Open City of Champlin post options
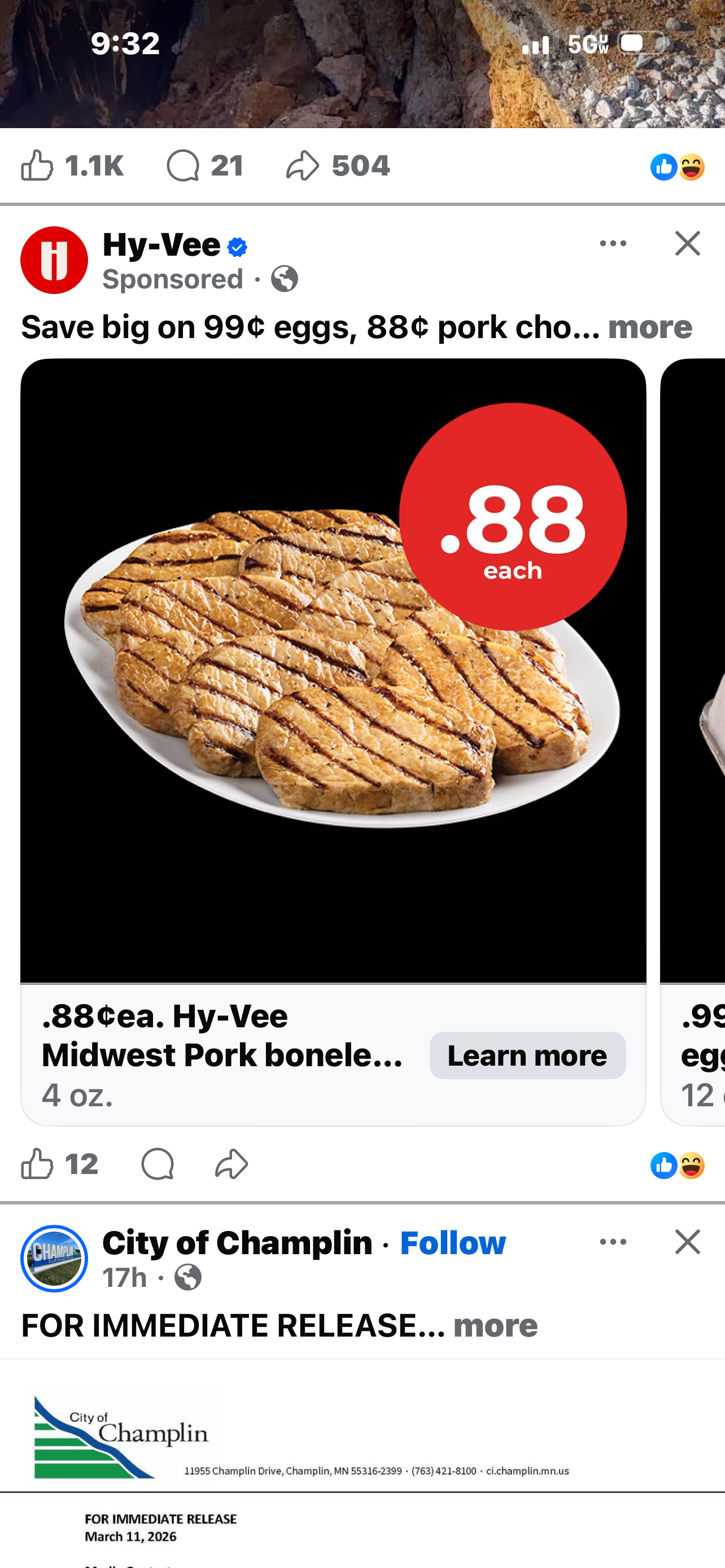 (x=613, y=1242)
